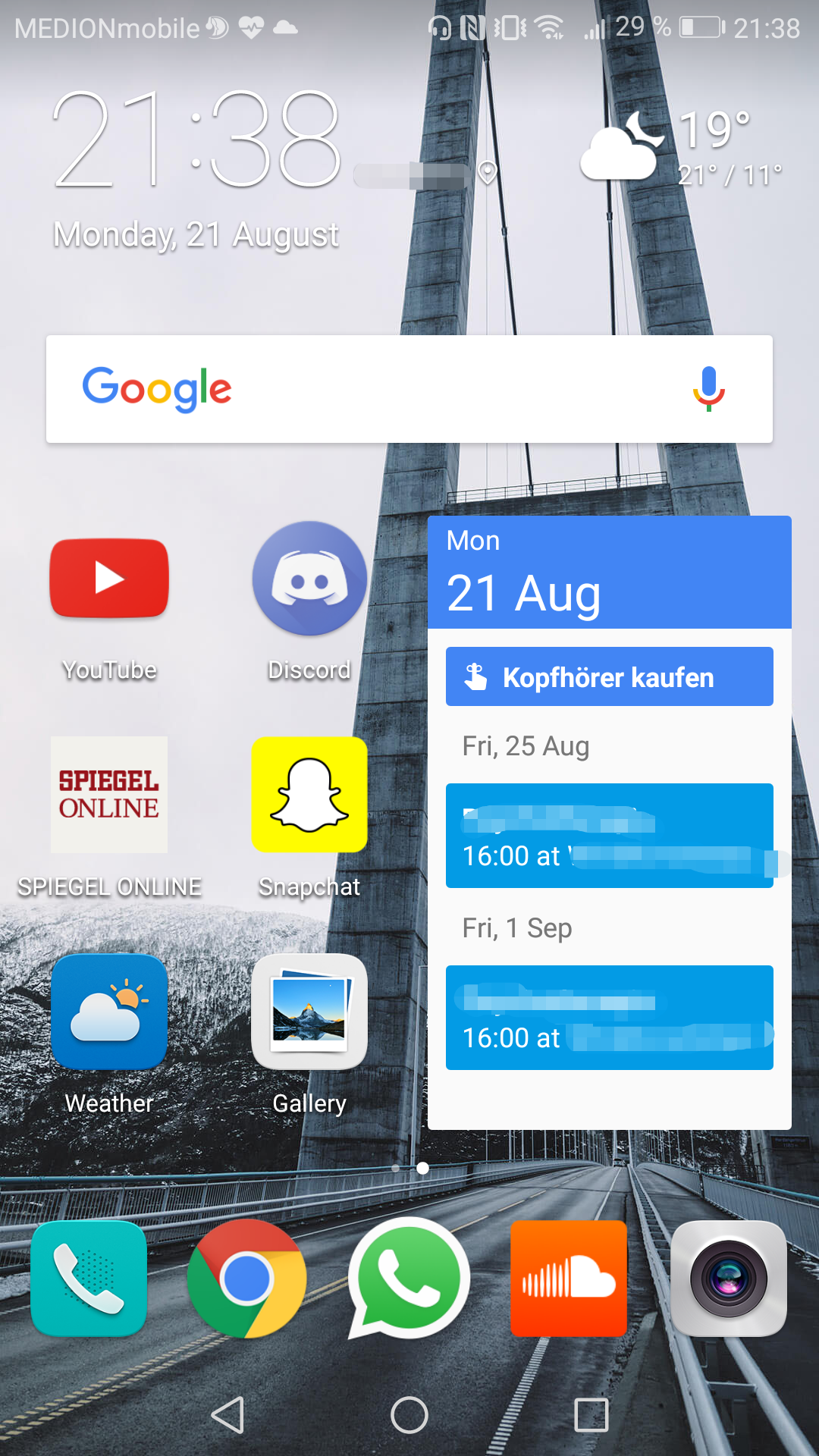Launch SoundCloud from the dock
This screenshot has width=819, height=1456.
click(569, 1279)
